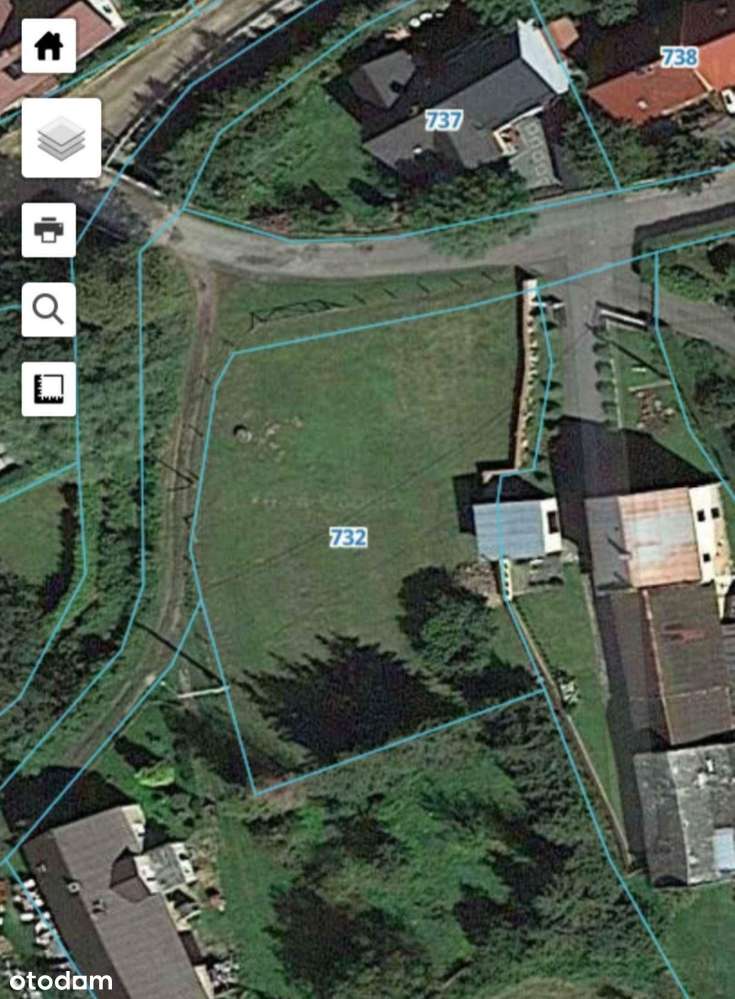Open the map layers panel
Image resolution: width=735 pixels, height=999 pixels.
tap(61, 138)
